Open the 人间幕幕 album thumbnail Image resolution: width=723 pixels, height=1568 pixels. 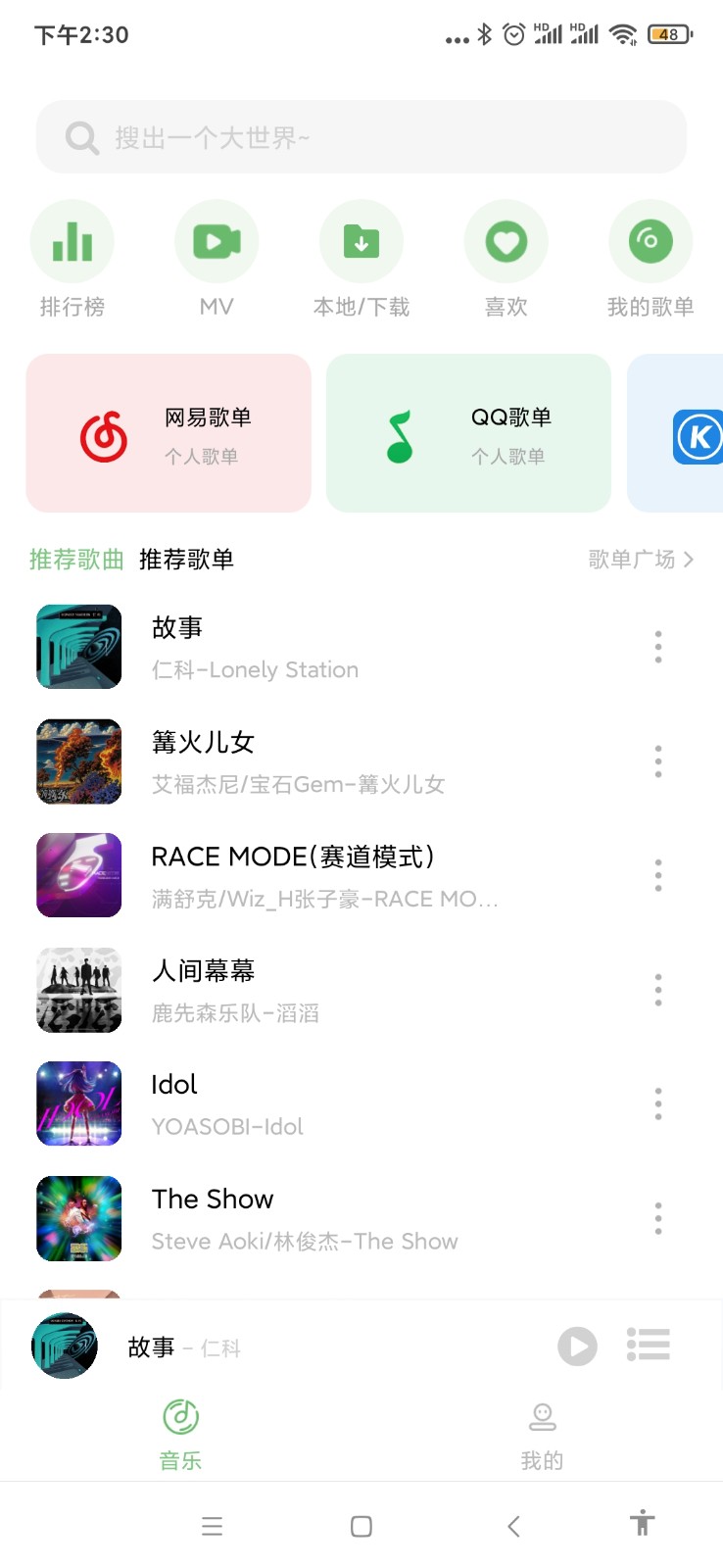pos(78,990)
